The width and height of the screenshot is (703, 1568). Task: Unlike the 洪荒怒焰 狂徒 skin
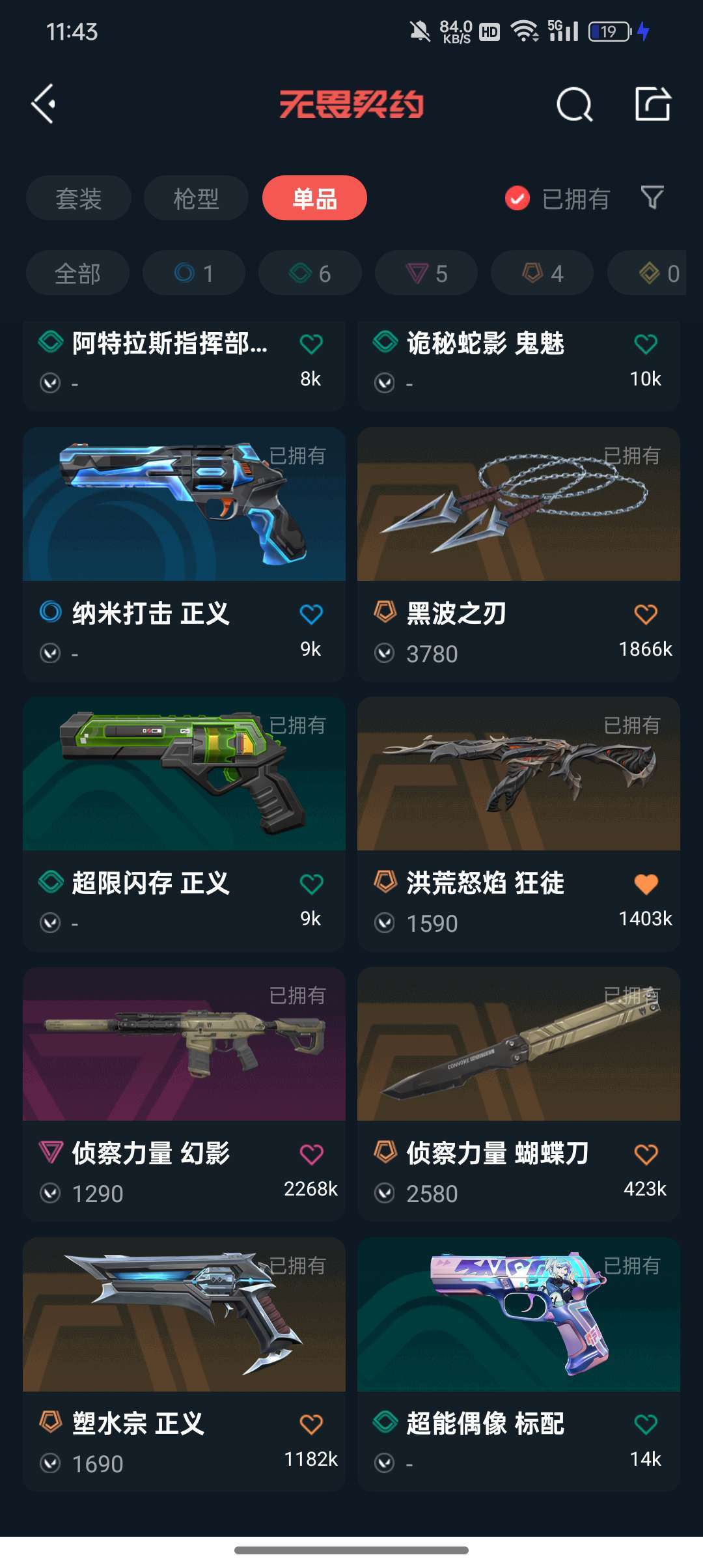646,884
